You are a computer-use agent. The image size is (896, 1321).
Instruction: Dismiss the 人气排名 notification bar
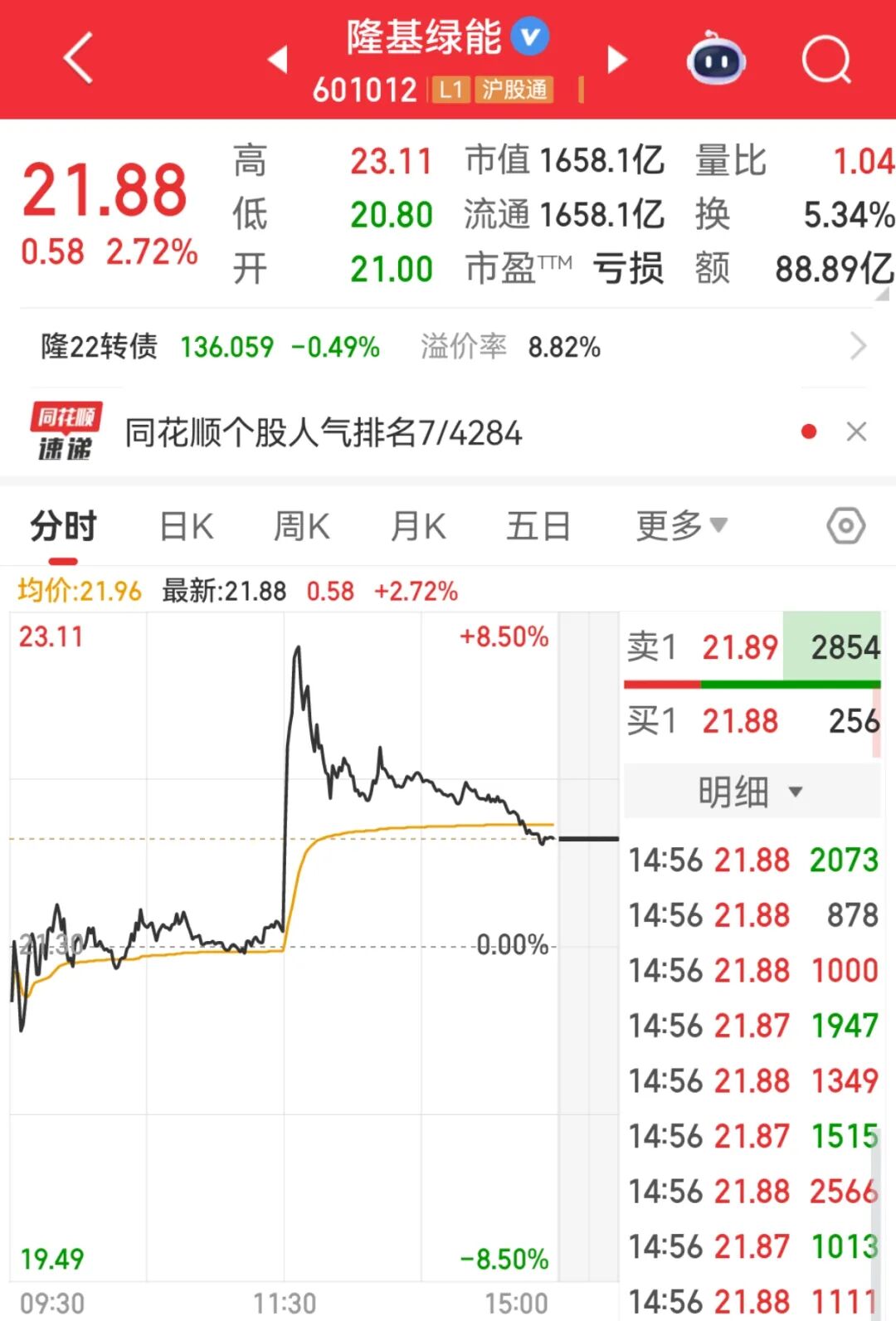tap(856, 432)
